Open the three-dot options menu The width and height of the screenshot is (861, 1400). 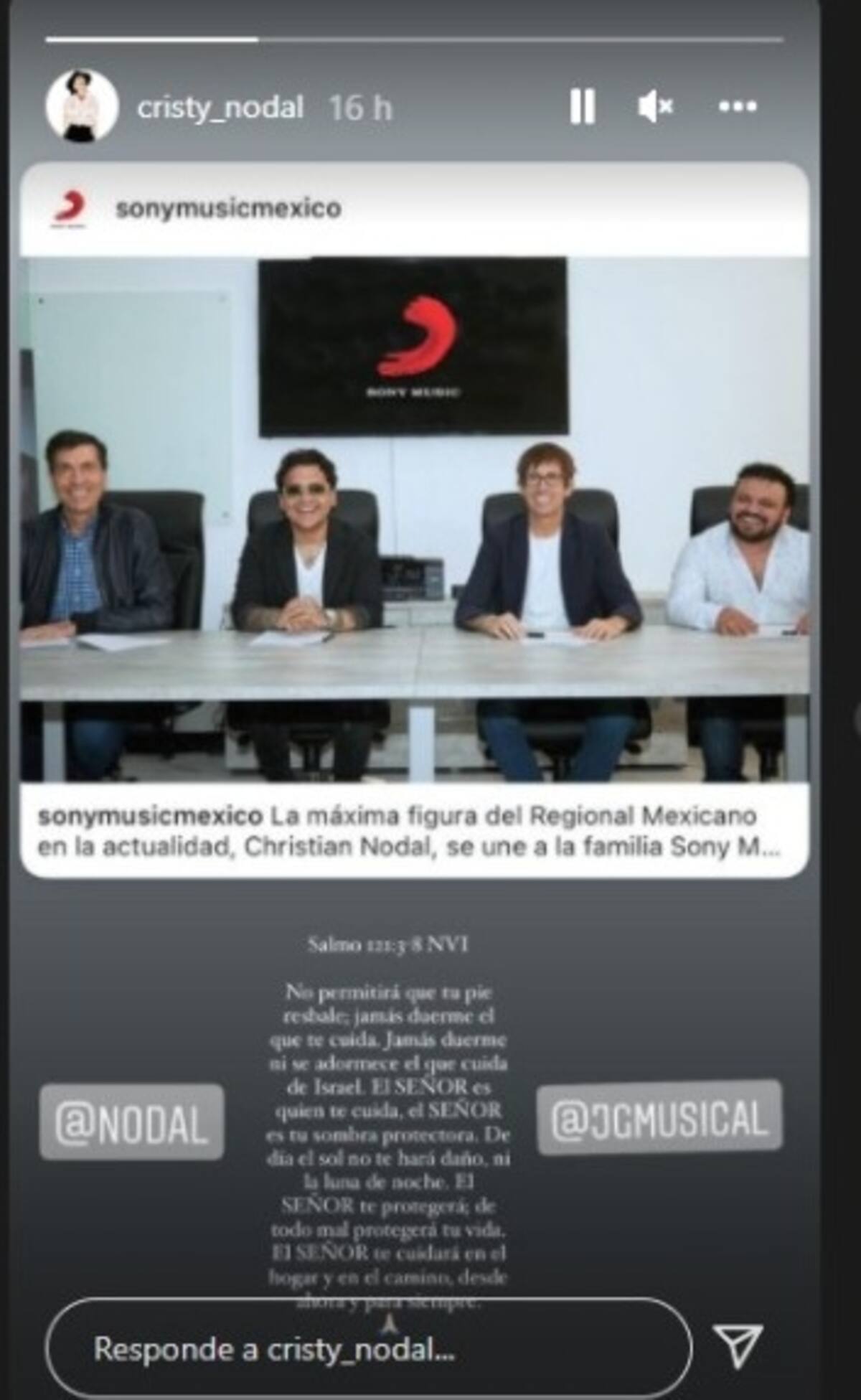click(738, 107)
